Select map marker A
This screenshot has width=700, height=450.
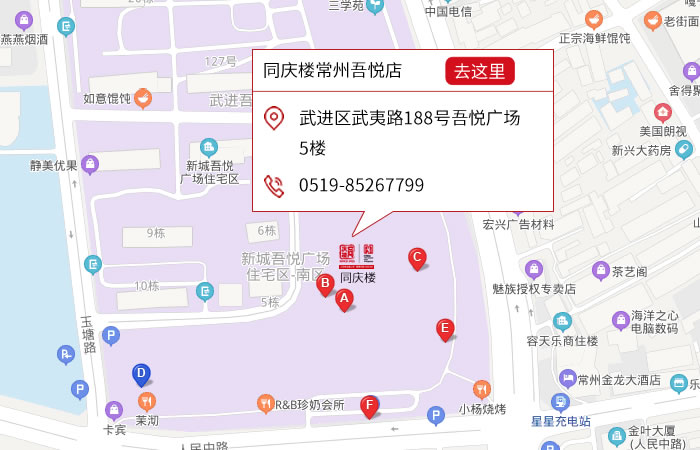[343, 298]
